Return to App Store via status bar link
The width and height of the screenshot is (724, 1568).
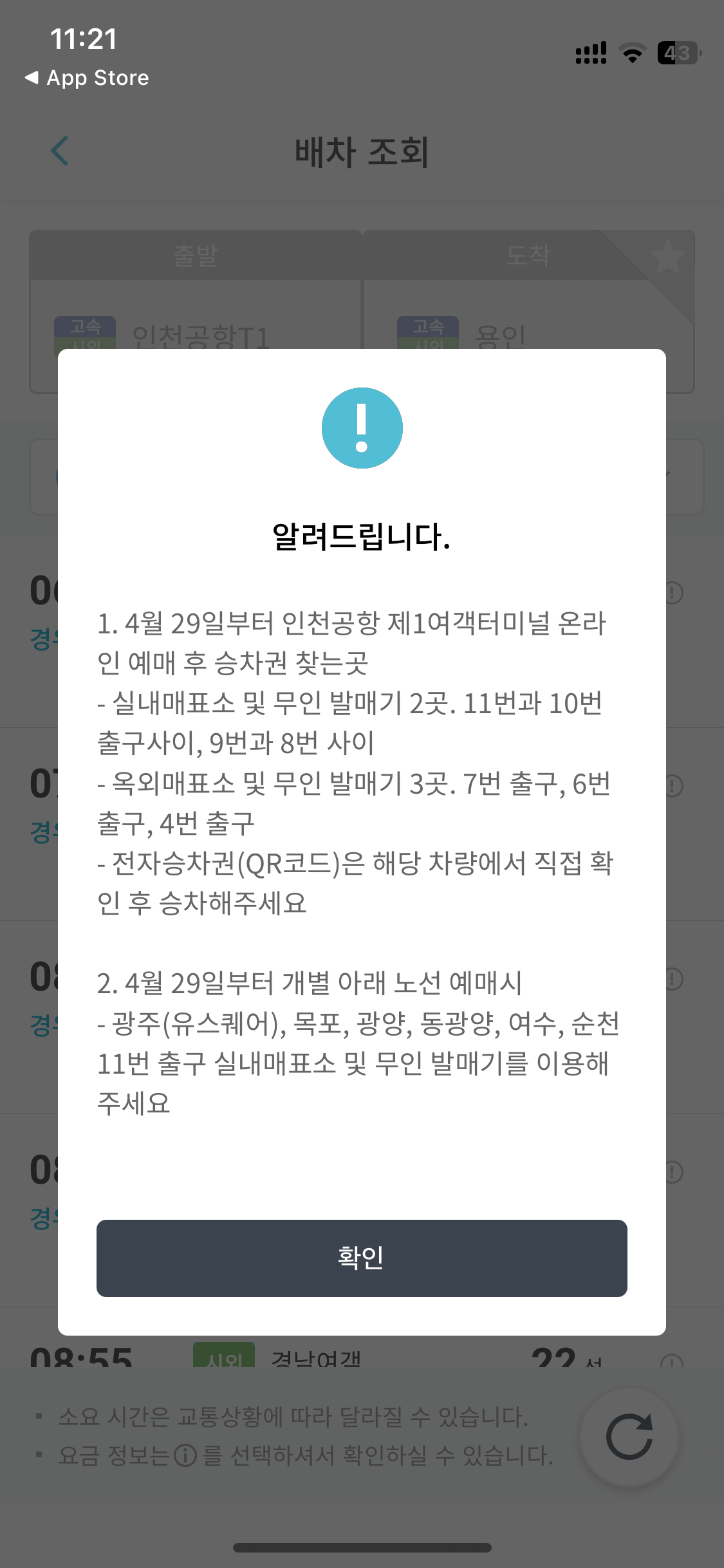point(87,78)
